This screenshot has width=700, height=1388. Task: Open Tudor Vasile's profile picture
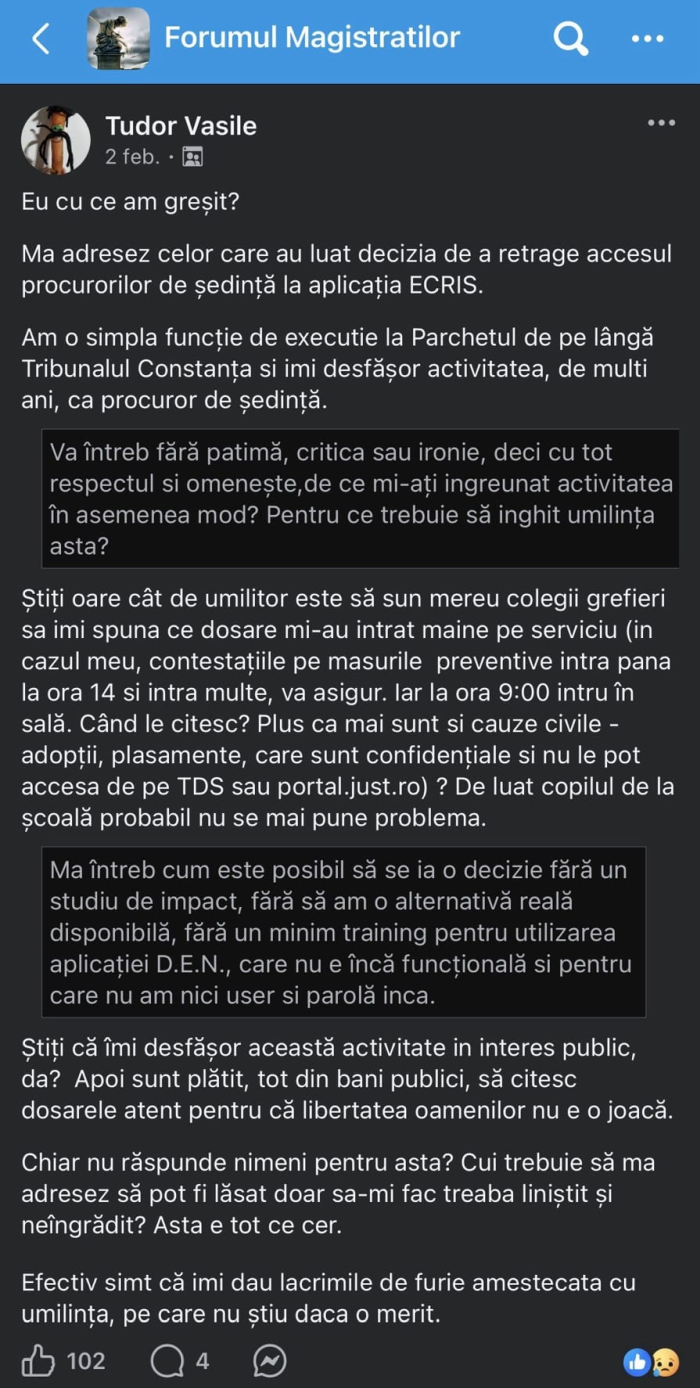[x=56, y=139]
